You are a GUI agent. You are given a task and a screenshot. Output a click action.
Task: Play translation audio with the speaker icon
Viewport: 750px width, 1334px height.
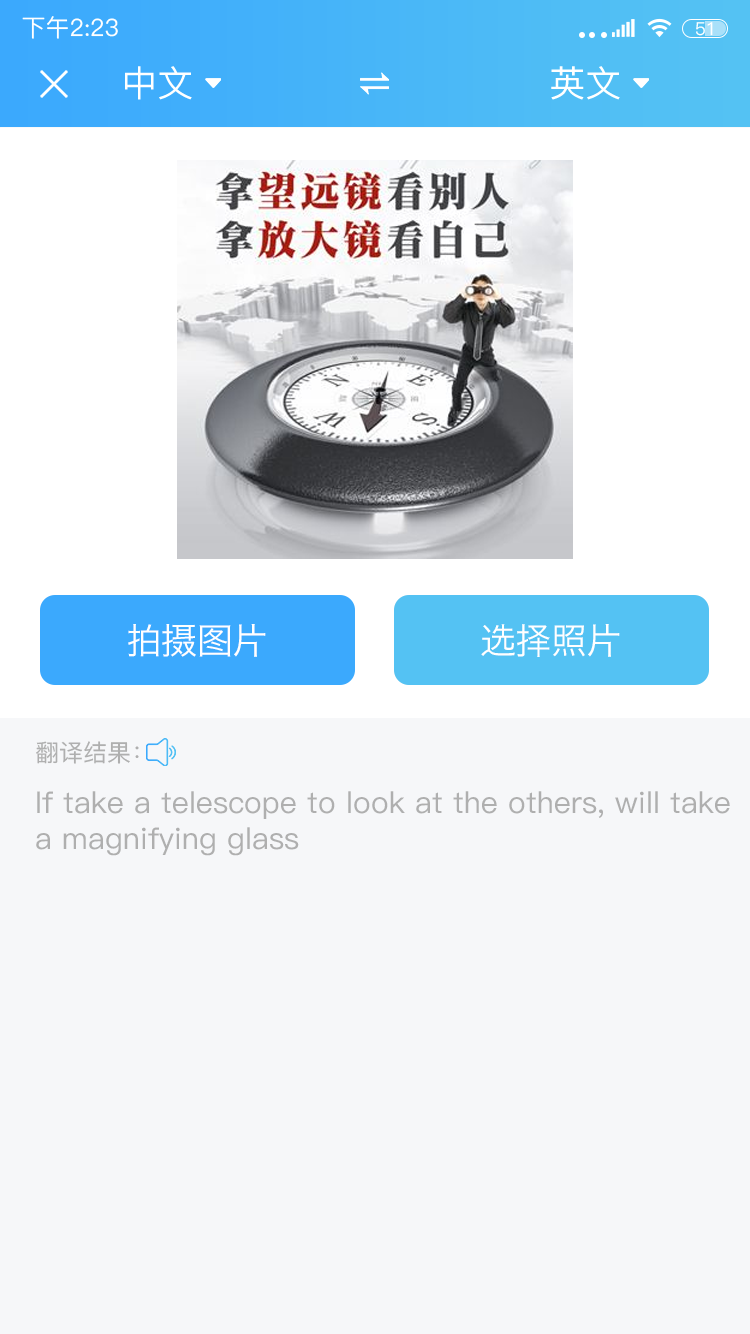pos(160,751)
